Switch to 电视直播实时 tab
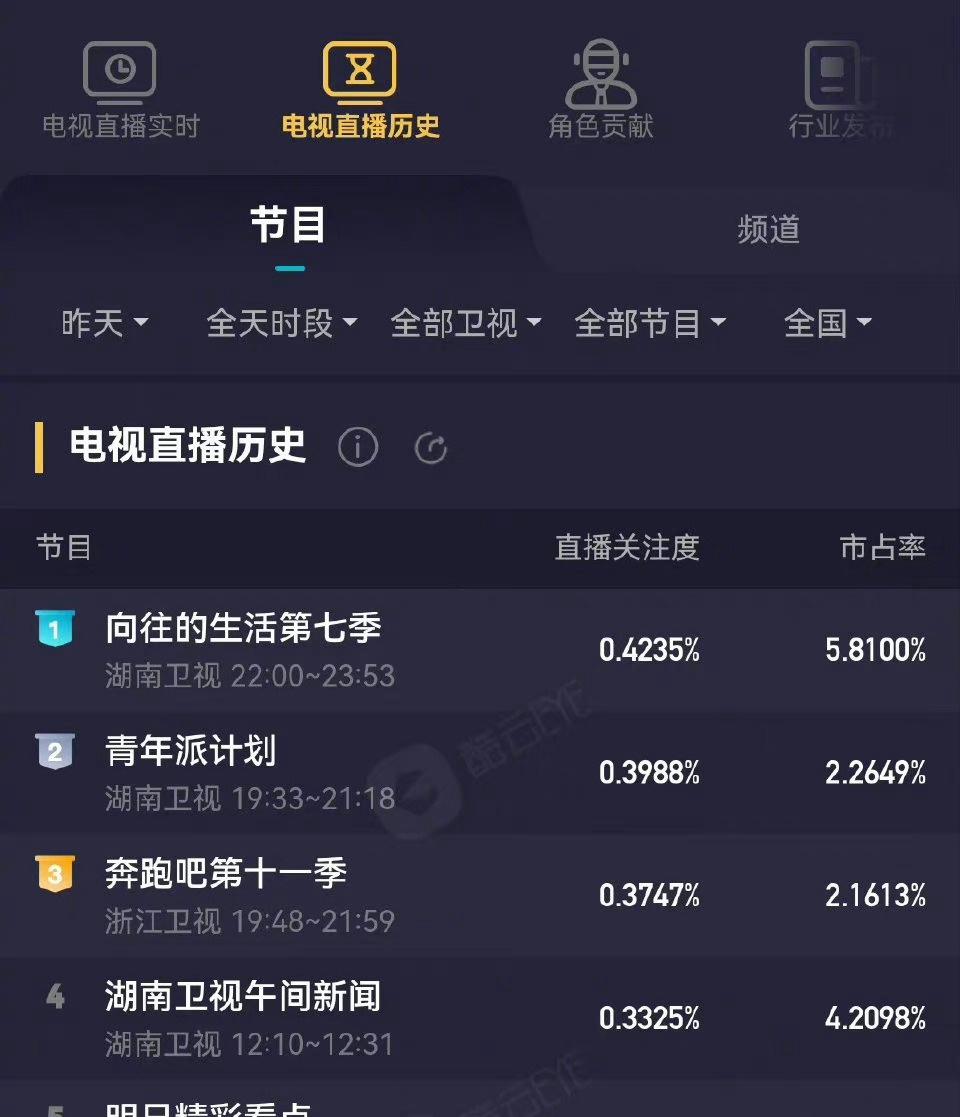 [120, 90]
